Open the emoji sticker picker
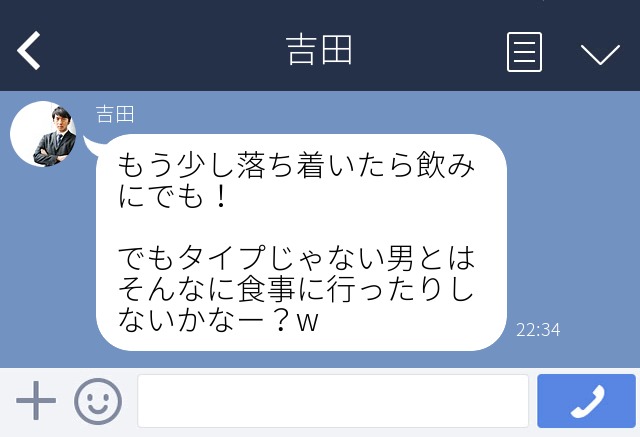640x437 pixels. pos(97,402)
